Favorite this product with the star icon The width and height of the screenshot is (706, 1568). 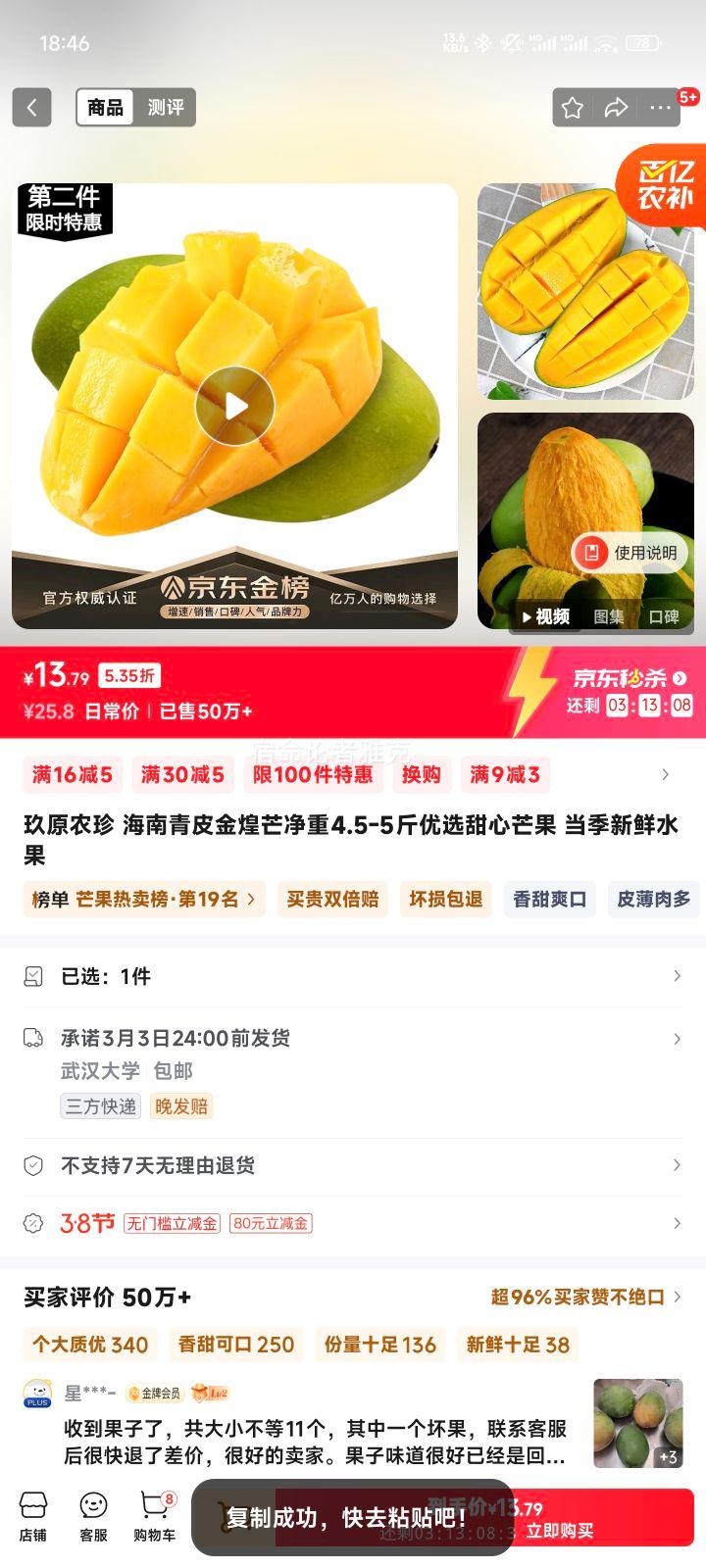tap(573, 108)
